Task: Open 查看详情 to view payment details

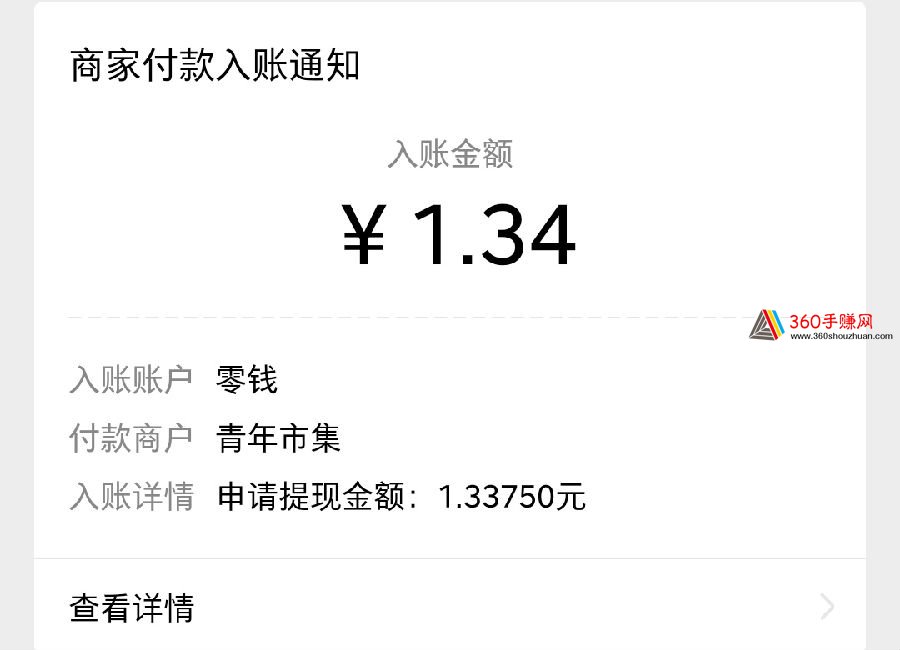Action: click(x=132, y=607)
